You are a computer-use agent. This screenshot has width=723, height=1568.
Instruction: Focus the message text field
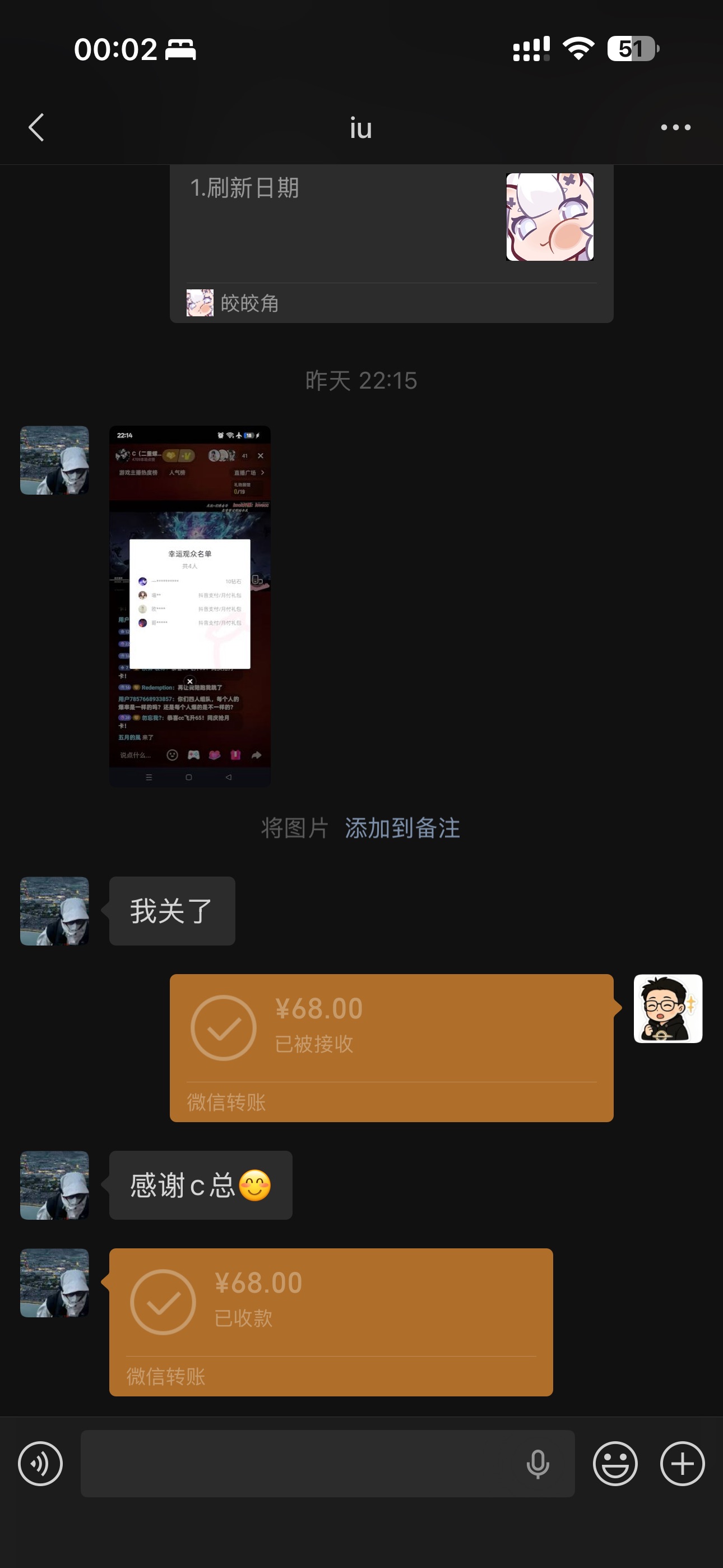298,1464
